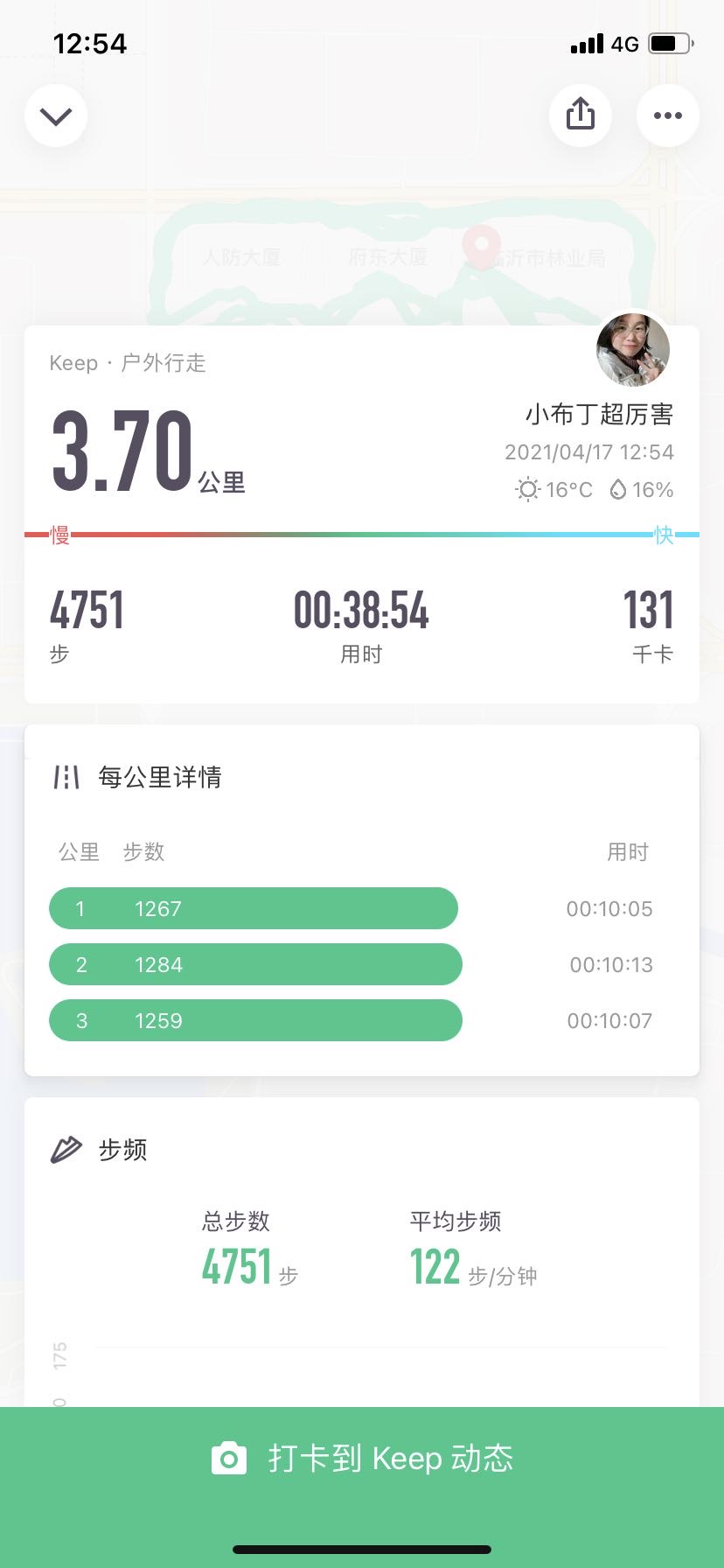Open the three-dot more options menu
Viewport: 724px width, 1568px height.
coord(668,115)
